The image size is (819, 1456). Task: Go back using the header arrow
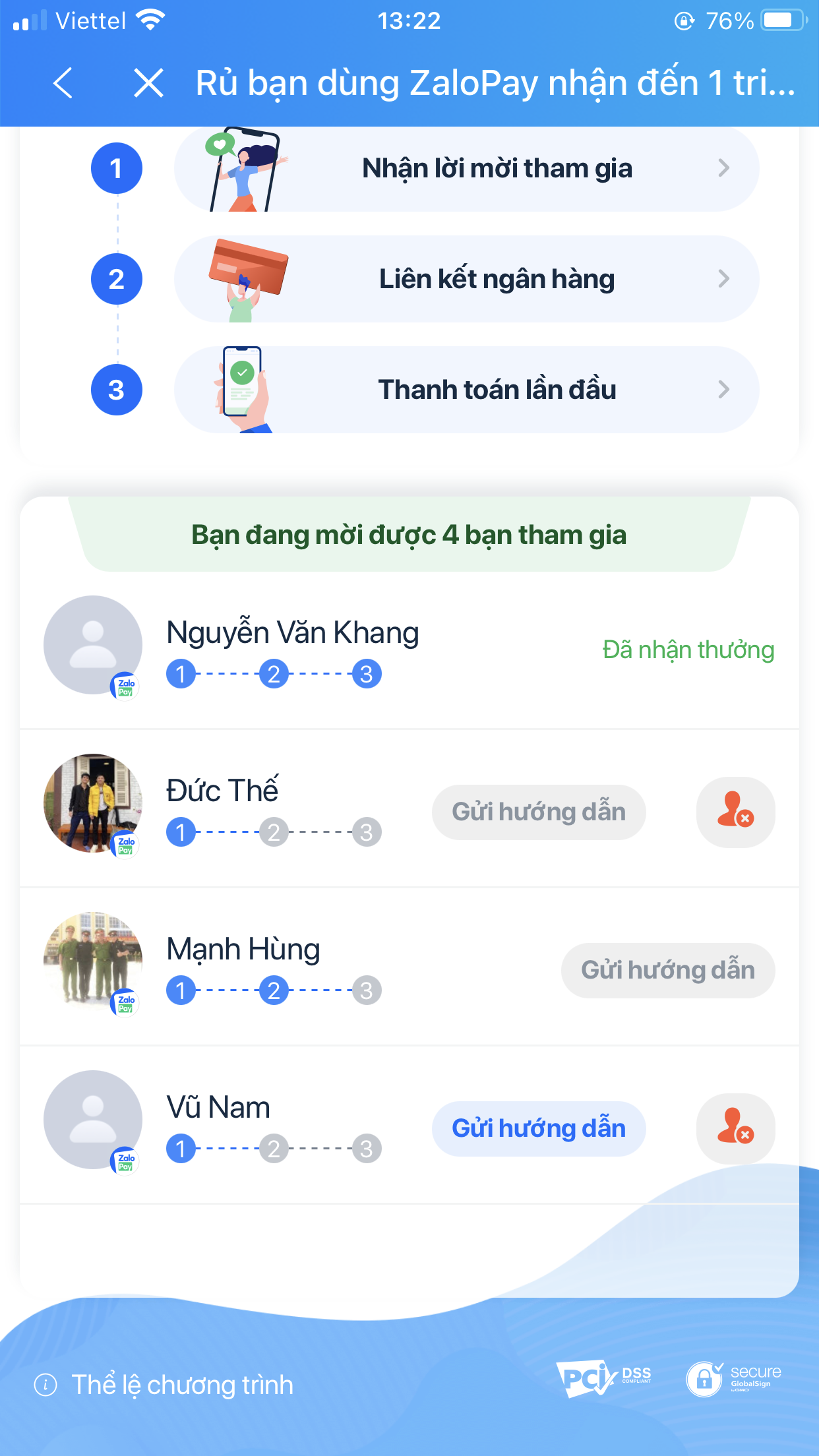tap(63, 83)
